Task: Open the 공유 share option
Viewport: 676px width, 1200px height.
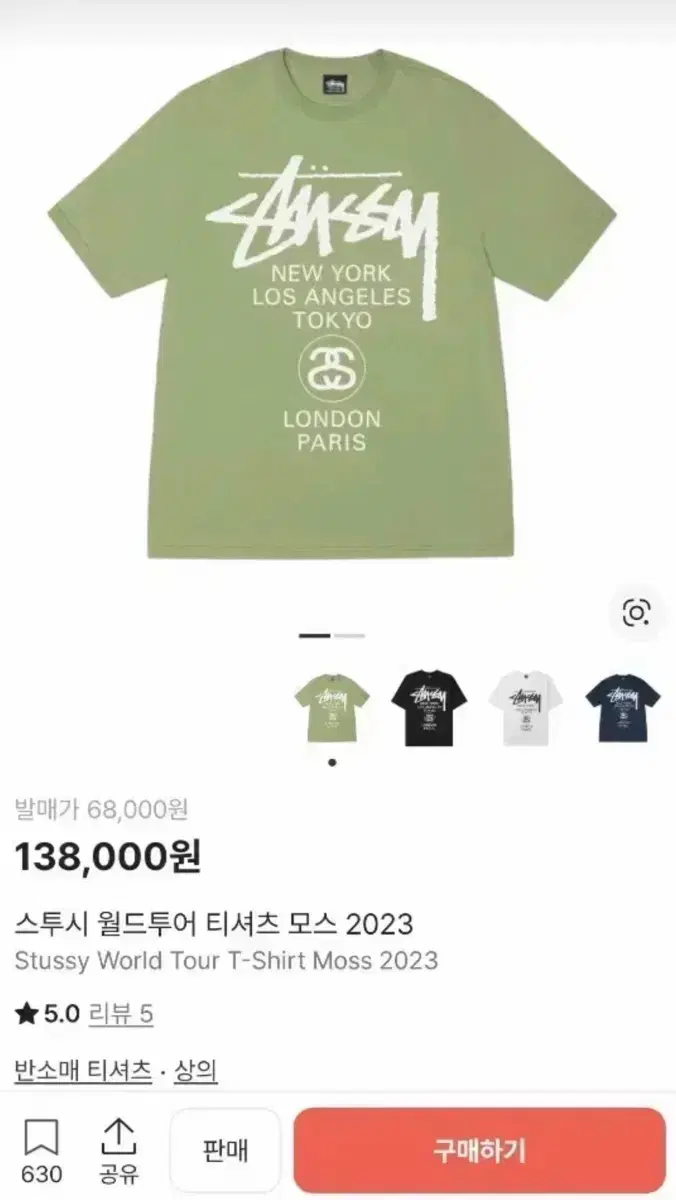Action: click(x=118, y=1152)
